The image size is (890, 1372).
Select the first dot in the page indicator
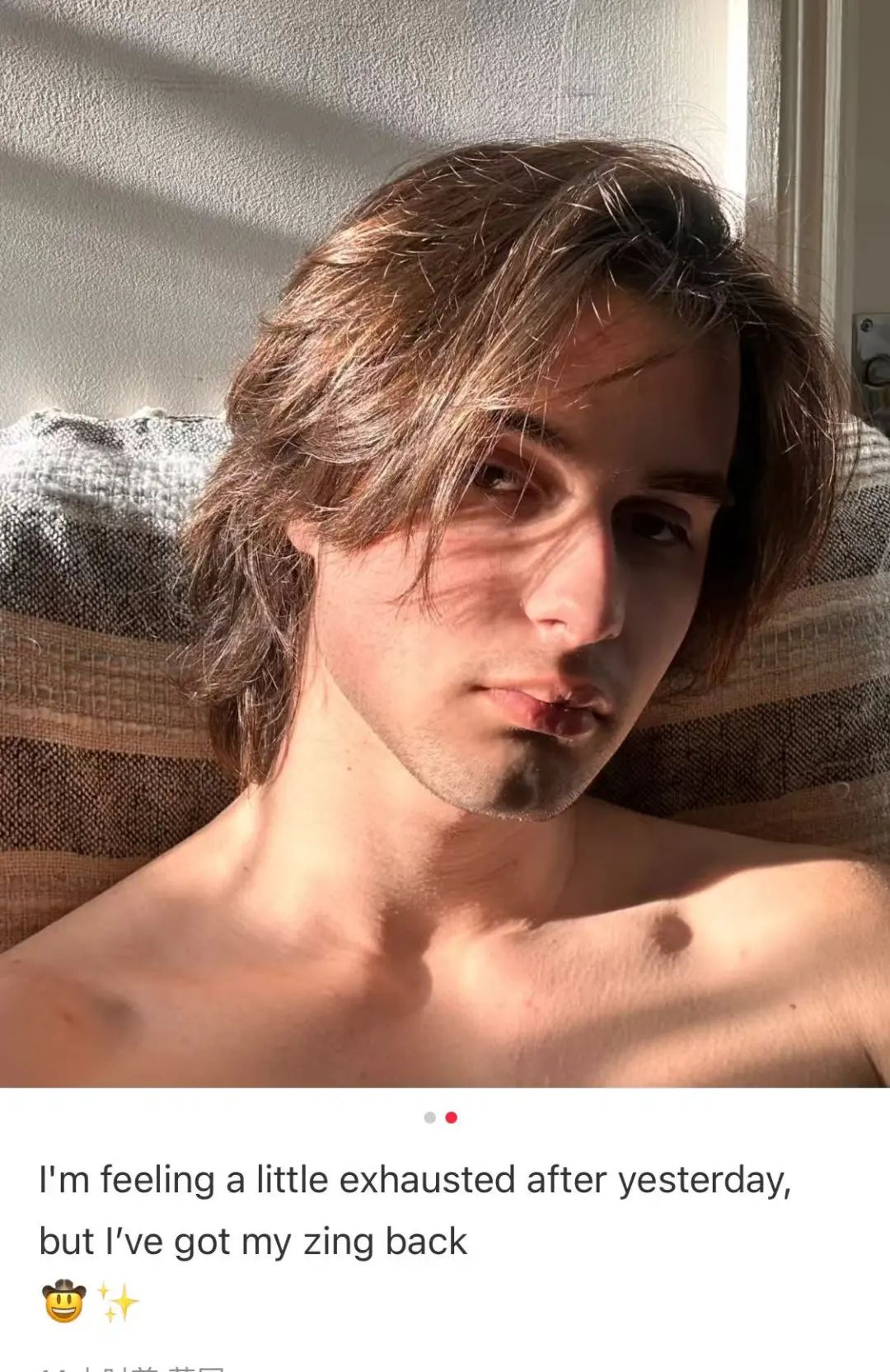429,1117
